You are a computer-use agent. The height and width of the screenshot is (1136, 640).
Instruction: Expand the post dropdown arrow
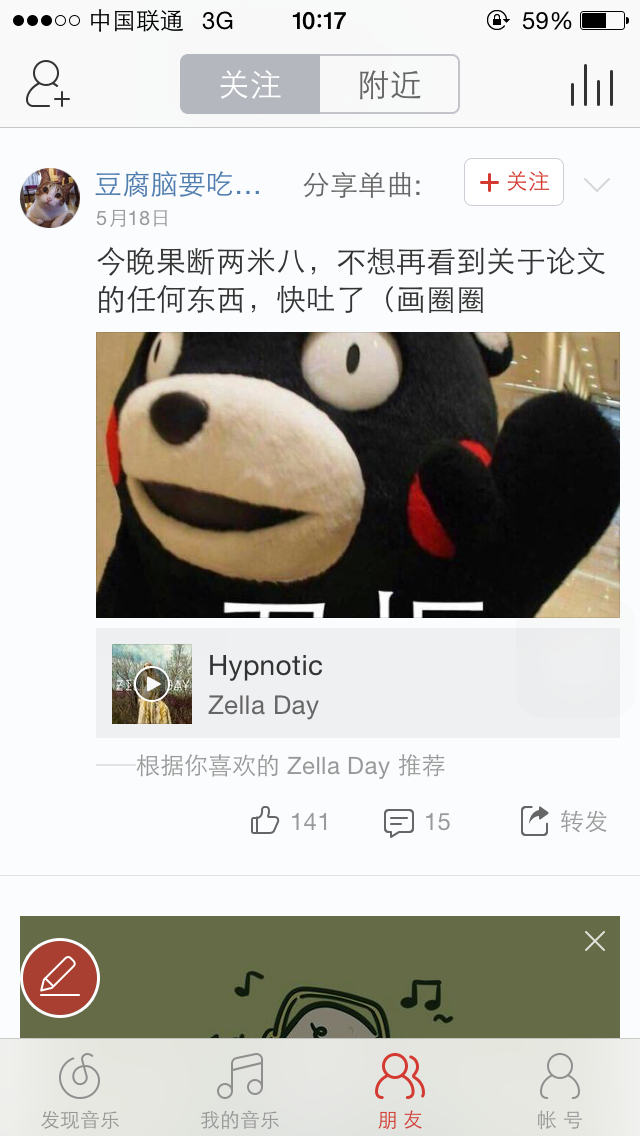tap(597, 185)
